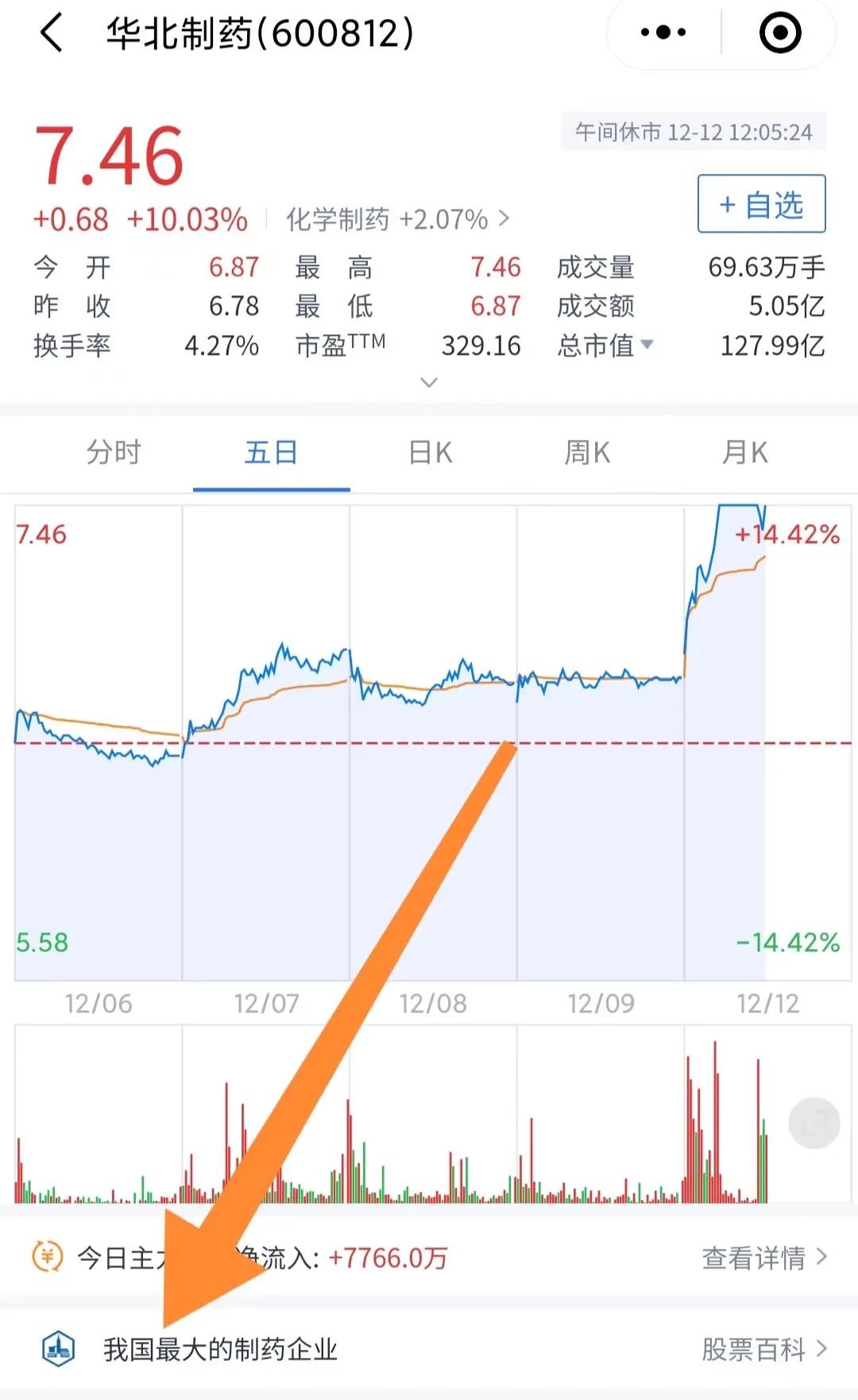Screen dimensions: 858x1400
Task: Switch to the 日K chart tab
Action: [430, 453]
